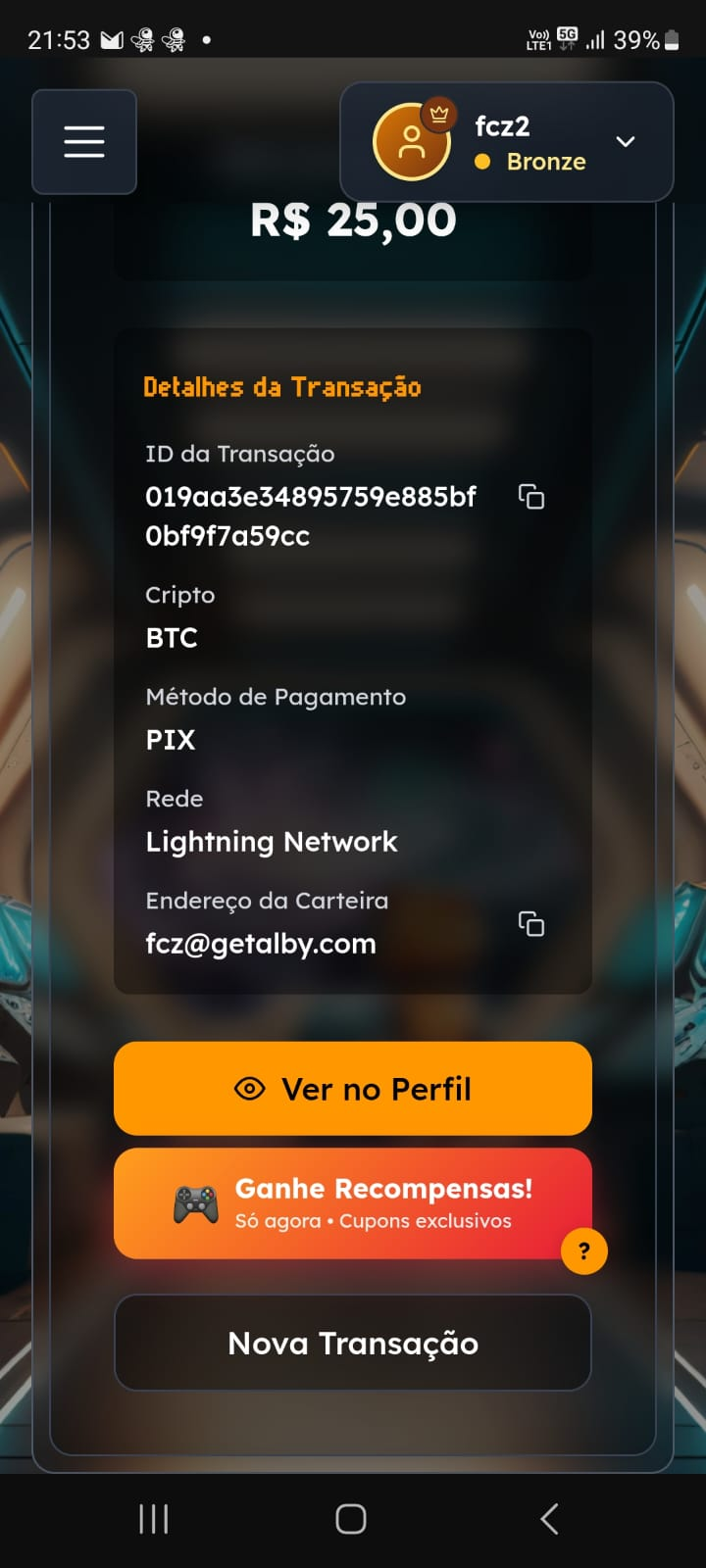The height and width of the screenshot is (1568, 706).
Task: Open the Ganhe Recompensas banner
Action: [353, 1202]
